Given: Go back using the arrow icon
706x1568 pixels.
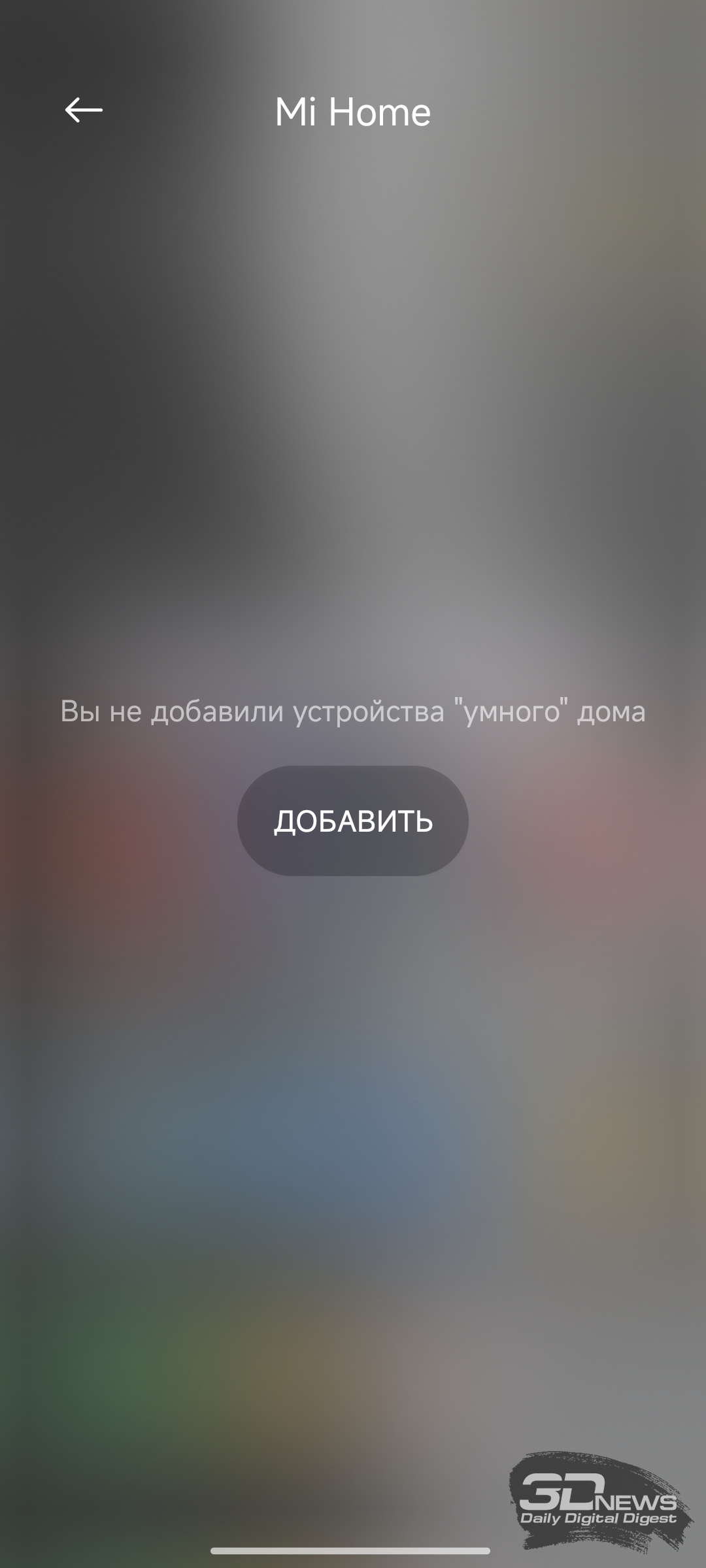Looking at the screenshot, I should tap(84, 110).
